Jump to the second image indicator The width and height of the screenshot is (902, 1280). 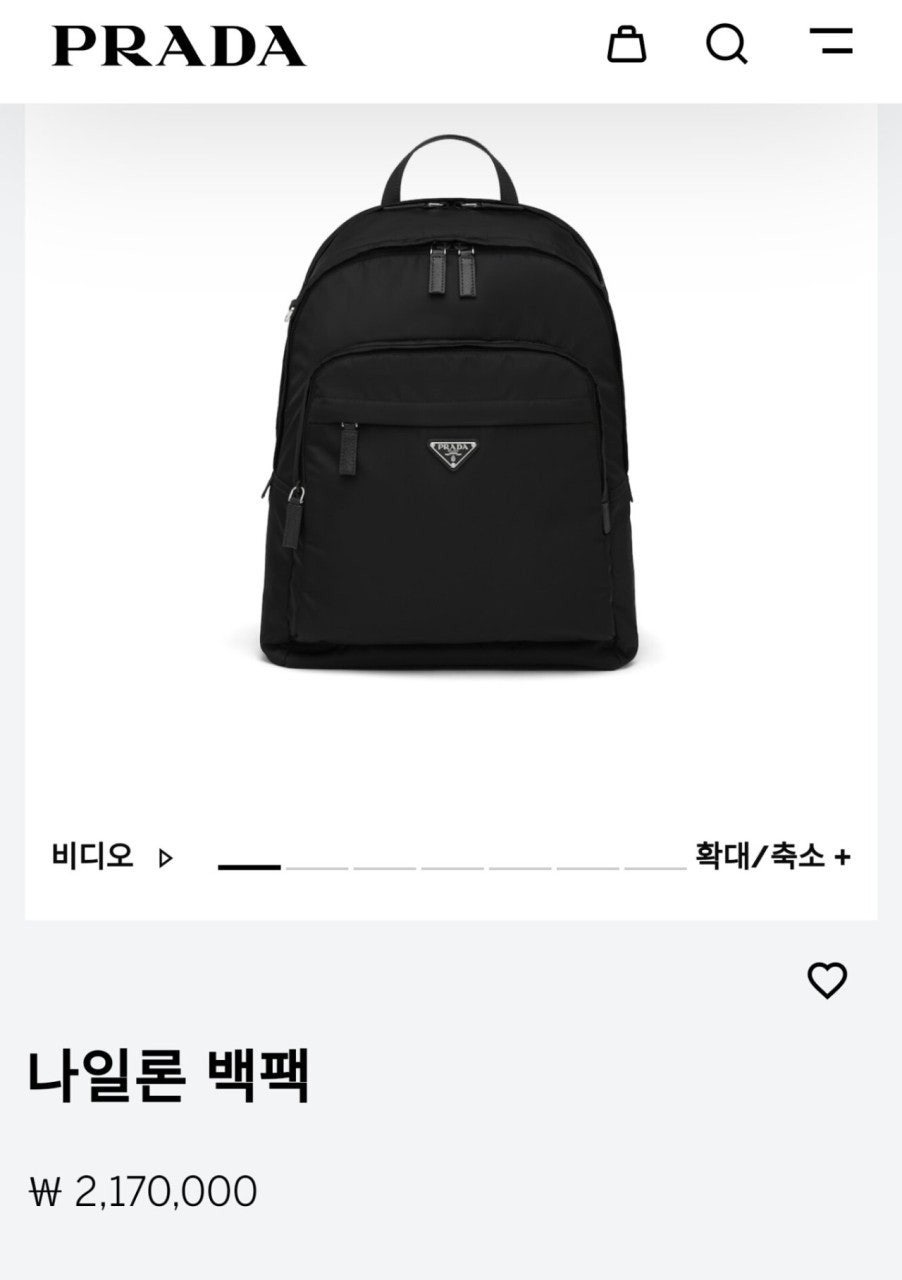317,867
